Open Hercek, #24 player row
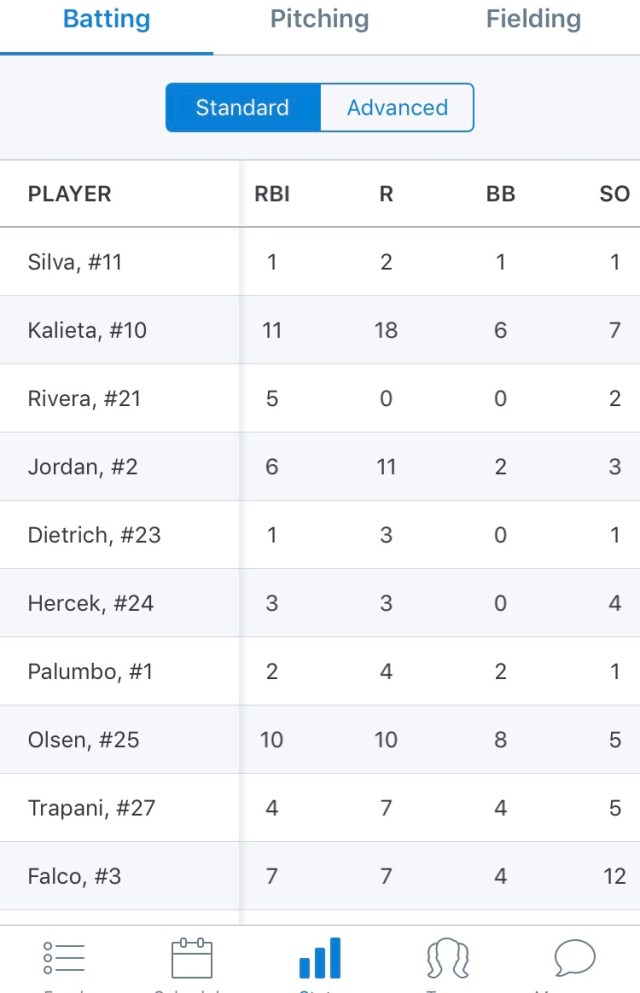640x993 pixels. click(90, 603)
